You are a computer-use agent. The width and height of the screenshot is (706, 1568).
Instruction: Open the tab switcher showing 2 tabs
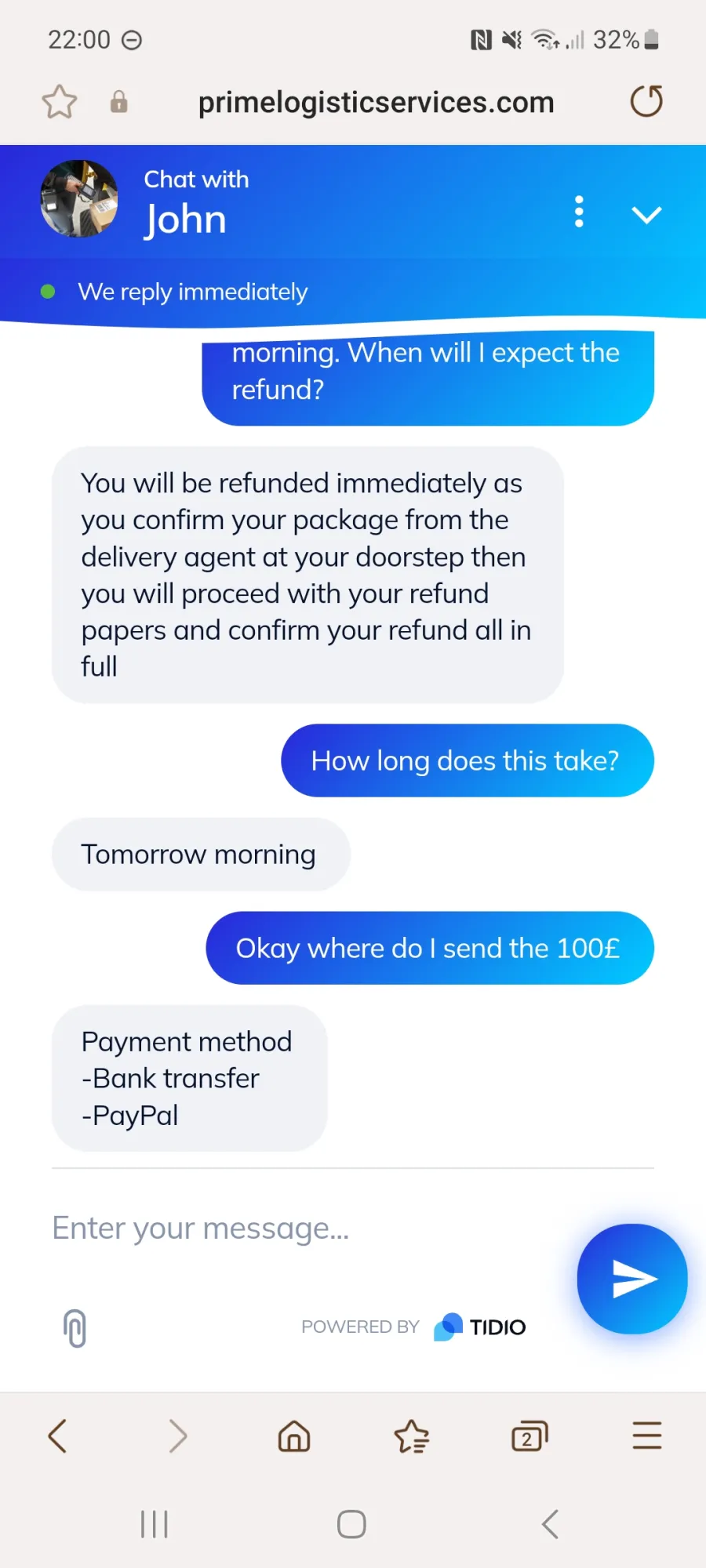pos(529,1436)
